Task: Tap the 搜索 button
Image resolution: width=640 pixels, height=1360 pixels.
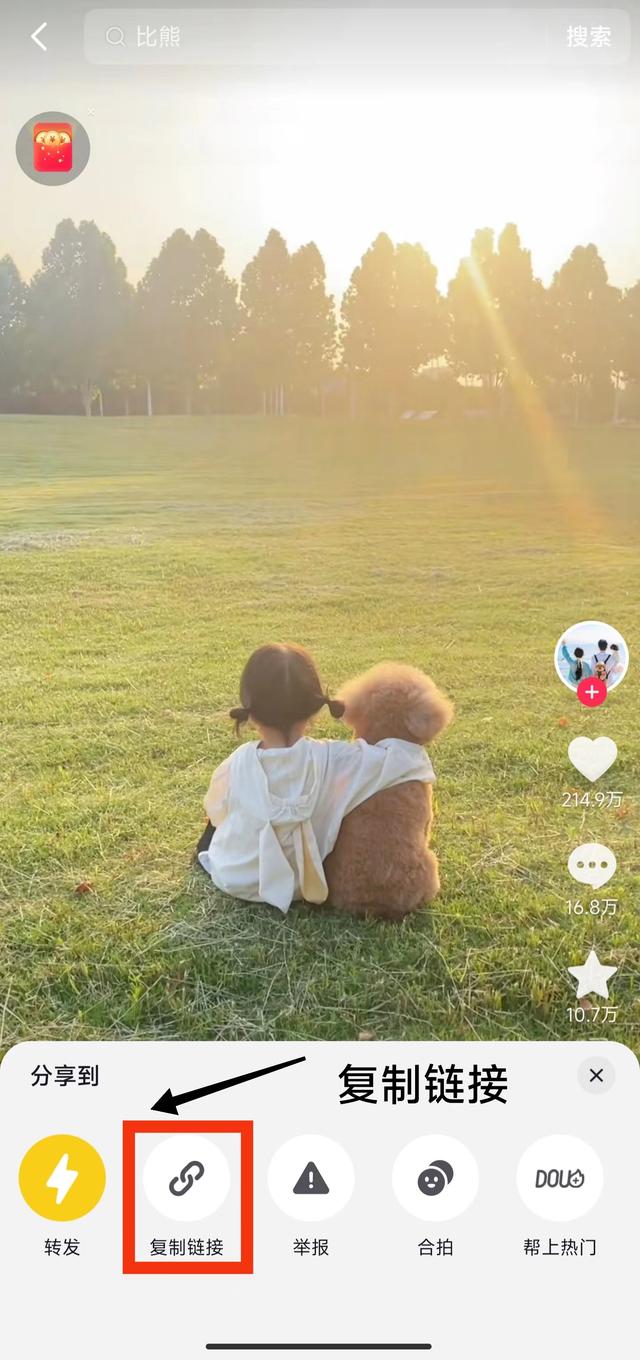Action: pyautogui.click(x=588, y=38)
